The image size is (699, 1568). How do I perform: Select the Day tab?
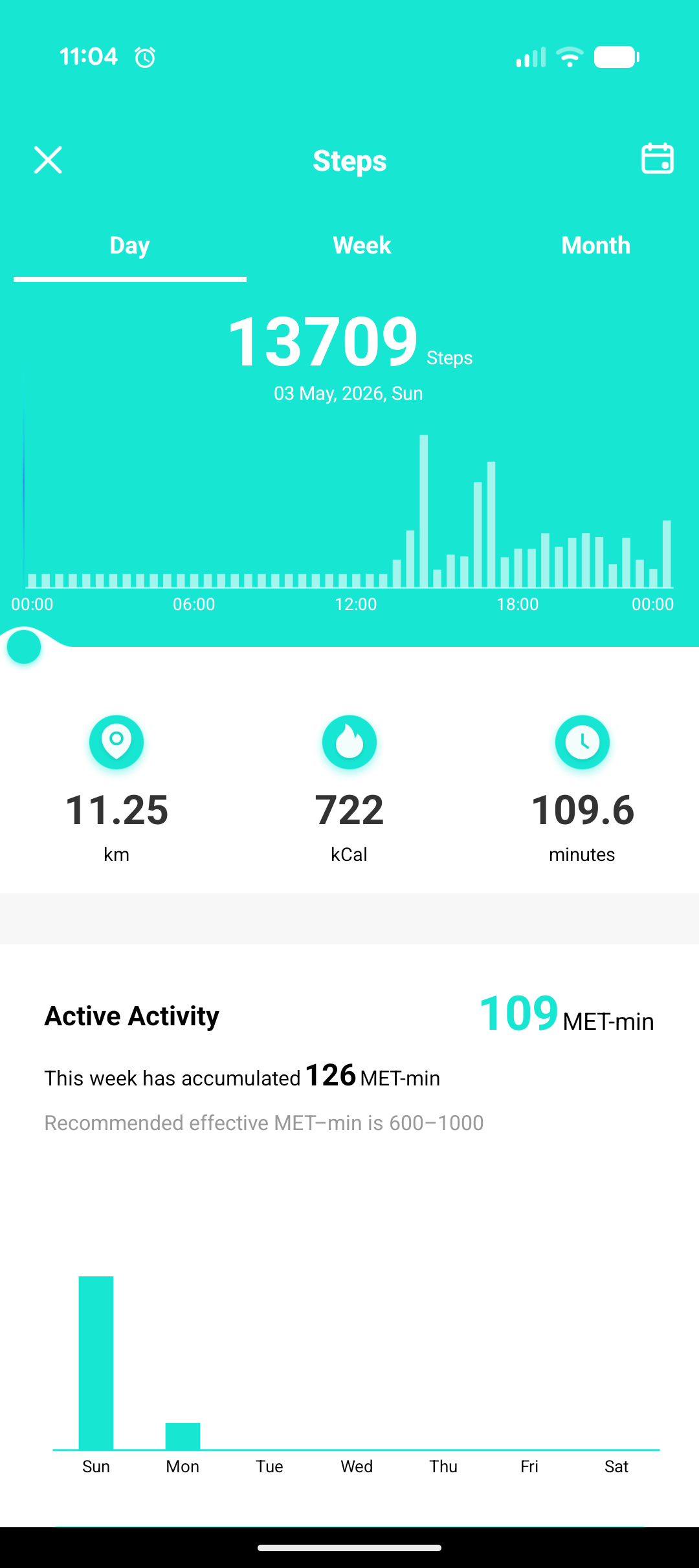coord(130,246)
